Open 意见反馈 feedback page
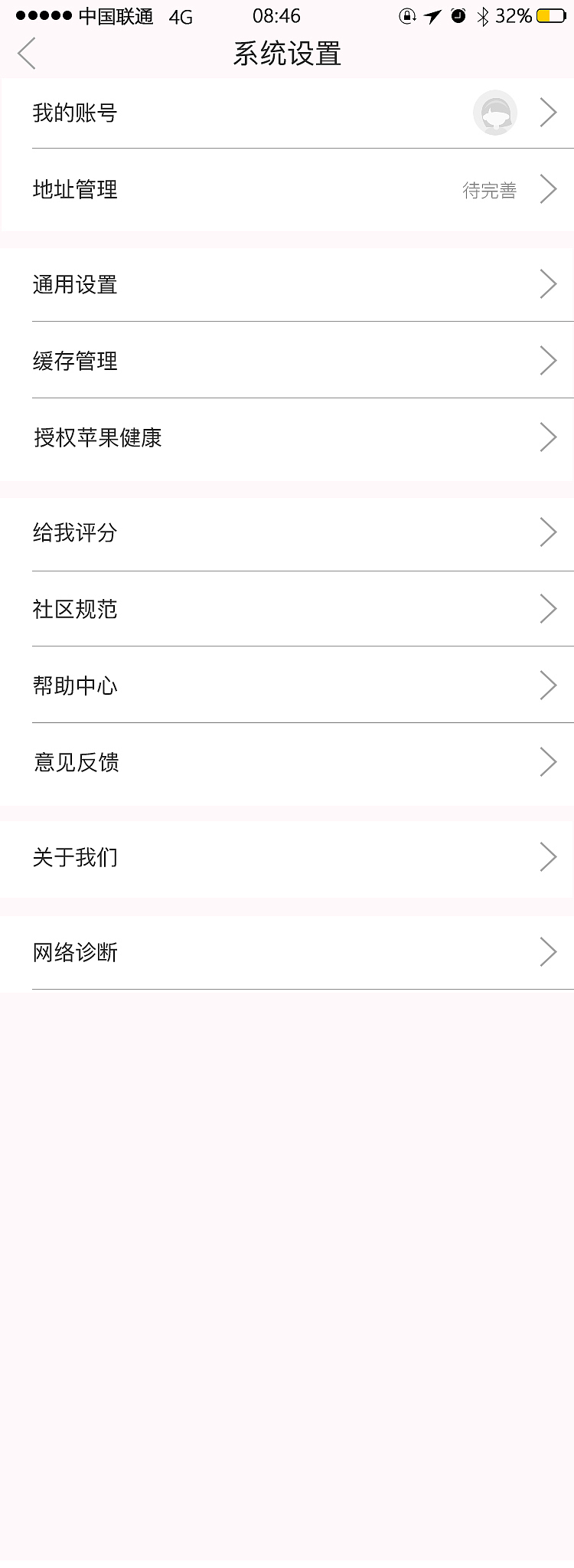The image size is (574, 1568). pos(74,762)
